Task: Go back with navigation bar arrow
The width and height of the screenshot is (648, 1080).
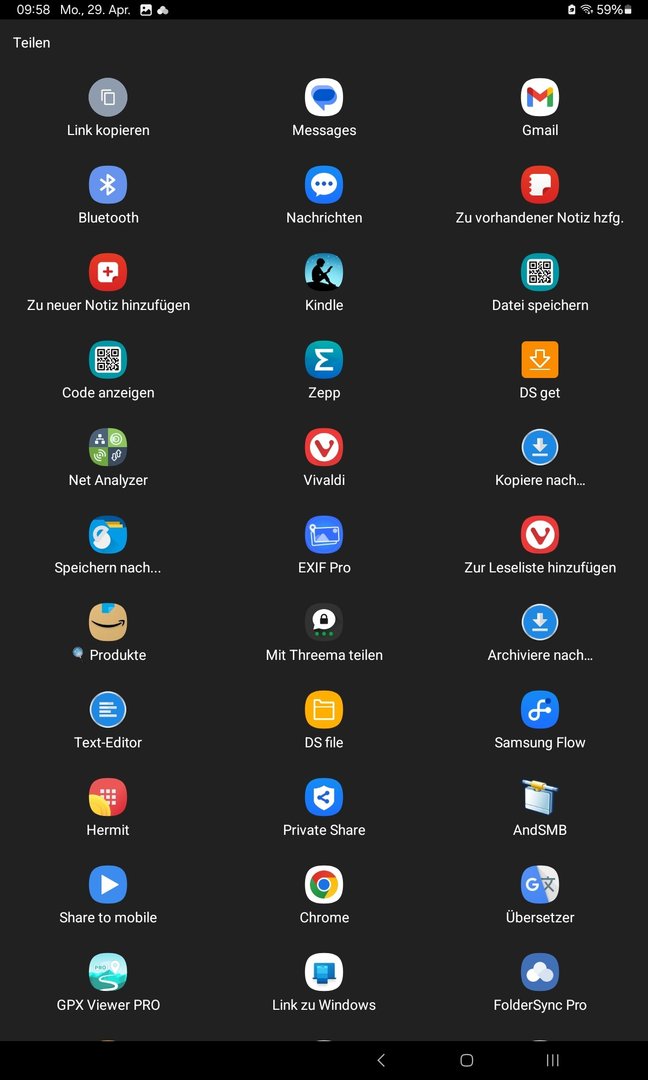Action: [381, 1060]
